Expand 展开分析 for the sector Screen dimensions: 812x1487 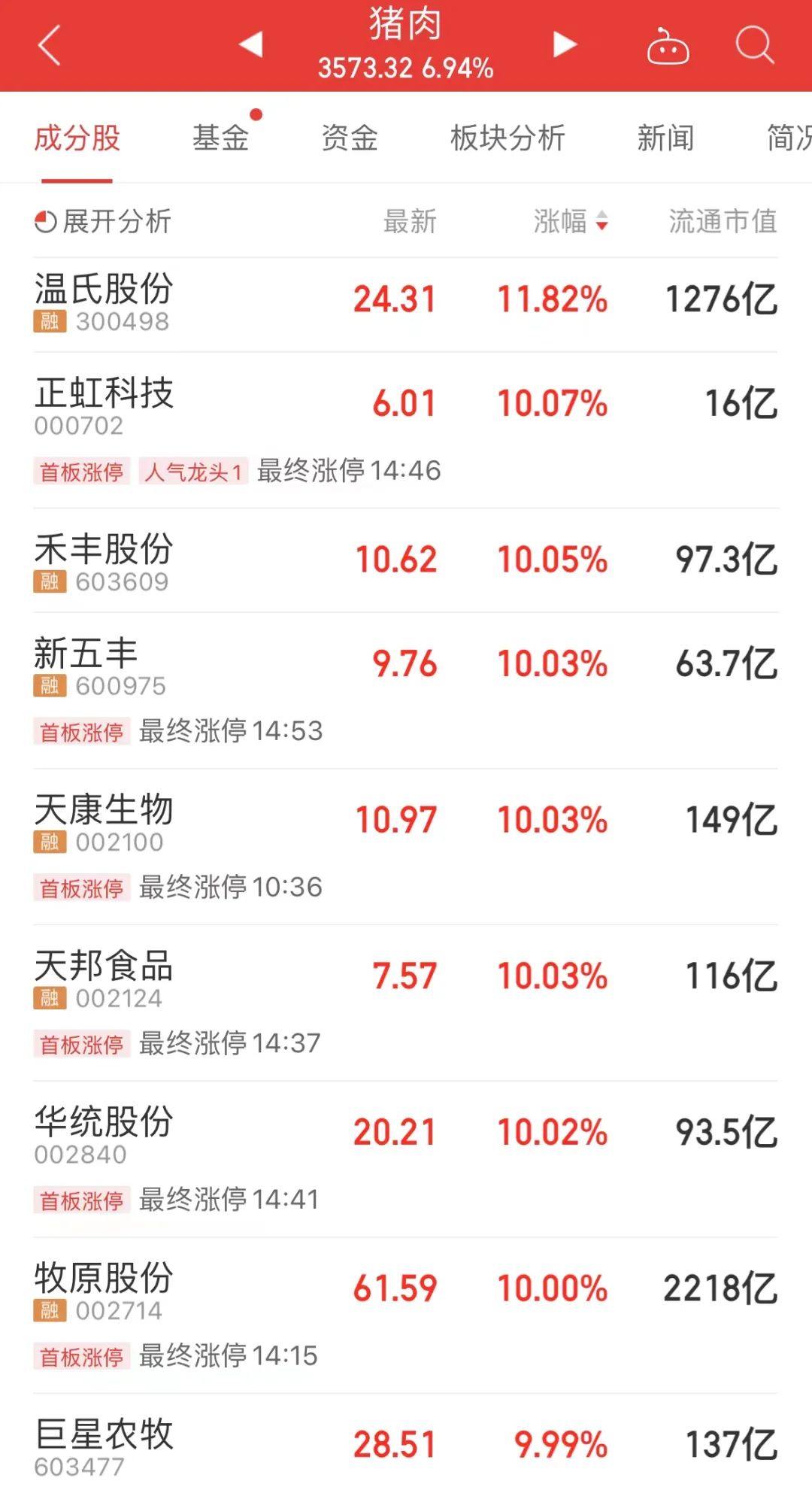103,221
